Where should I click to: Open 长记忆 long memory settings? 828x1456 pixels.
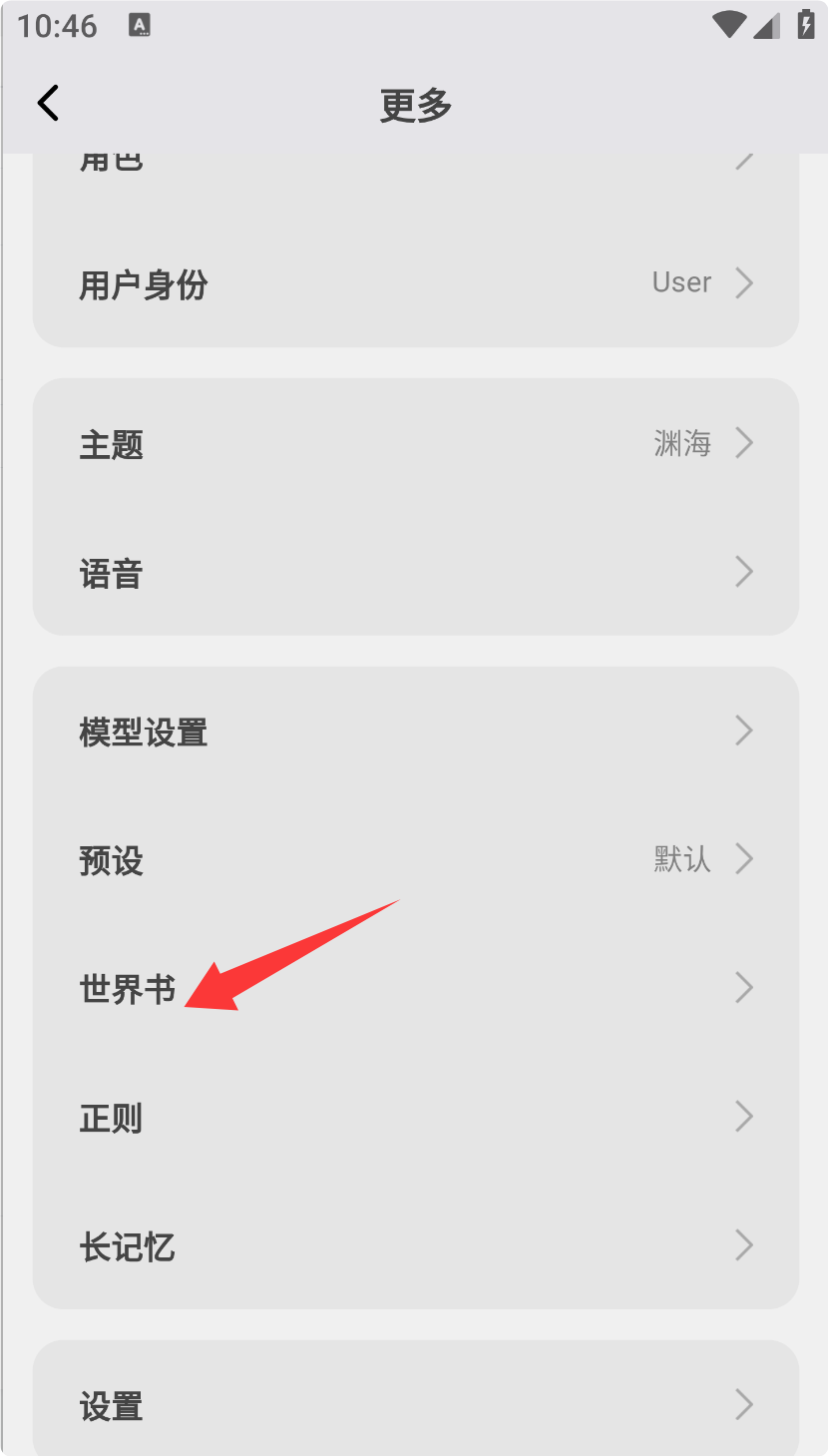point(415,1245)
